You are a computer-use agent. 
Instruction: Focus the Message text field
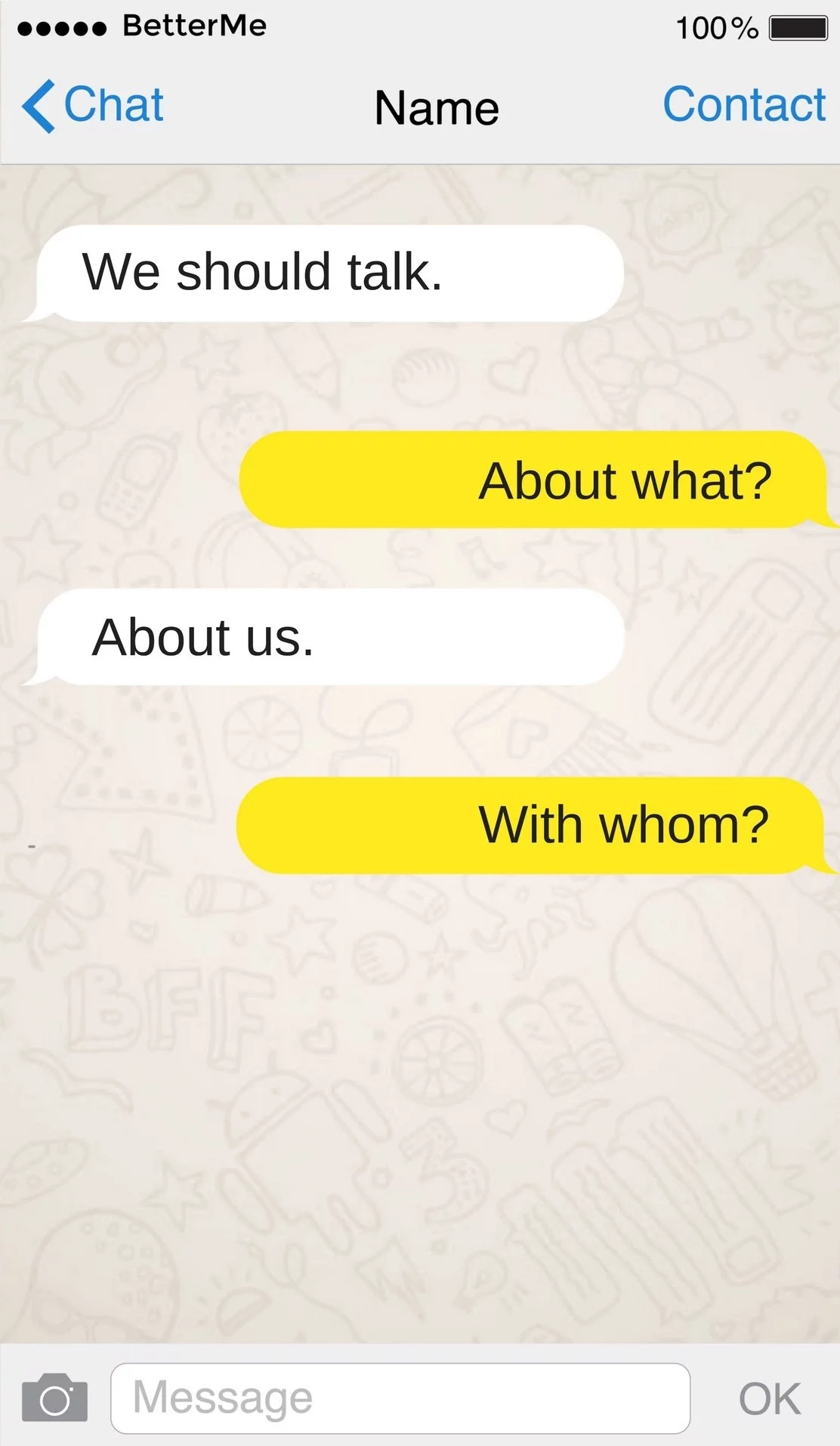(400, 1398)
